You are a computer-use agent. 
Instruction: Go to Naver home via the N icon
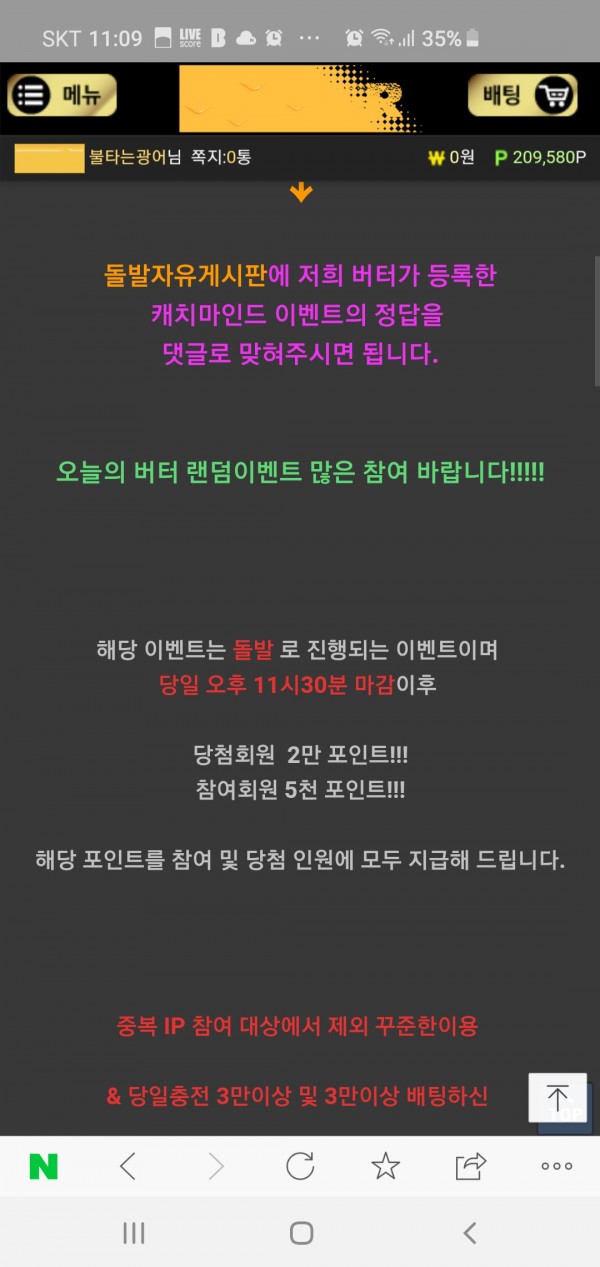coord(43,1166)
